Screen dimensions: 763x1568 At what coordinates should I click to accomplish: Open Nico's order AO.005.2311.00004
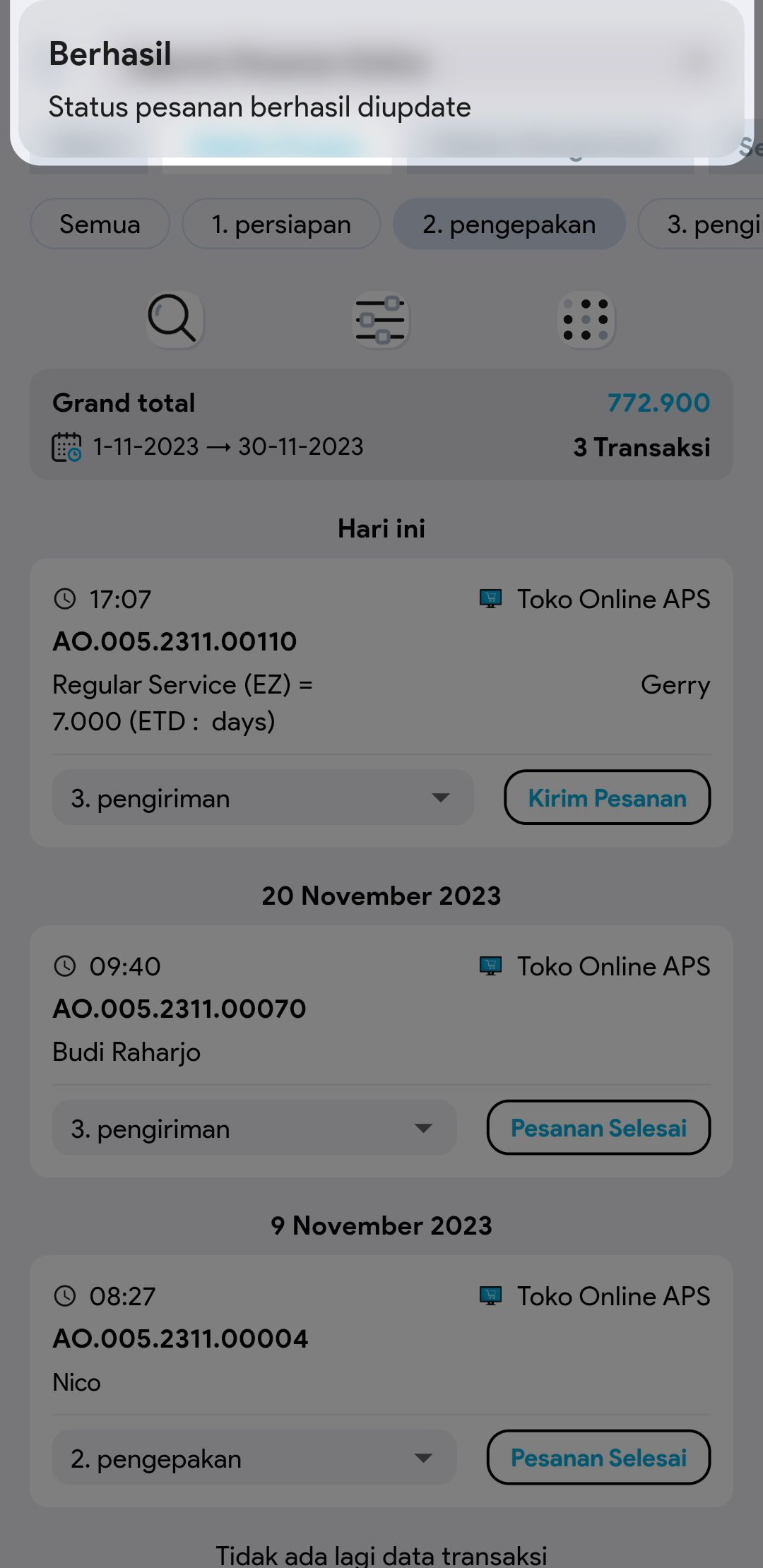[180, 1339]
